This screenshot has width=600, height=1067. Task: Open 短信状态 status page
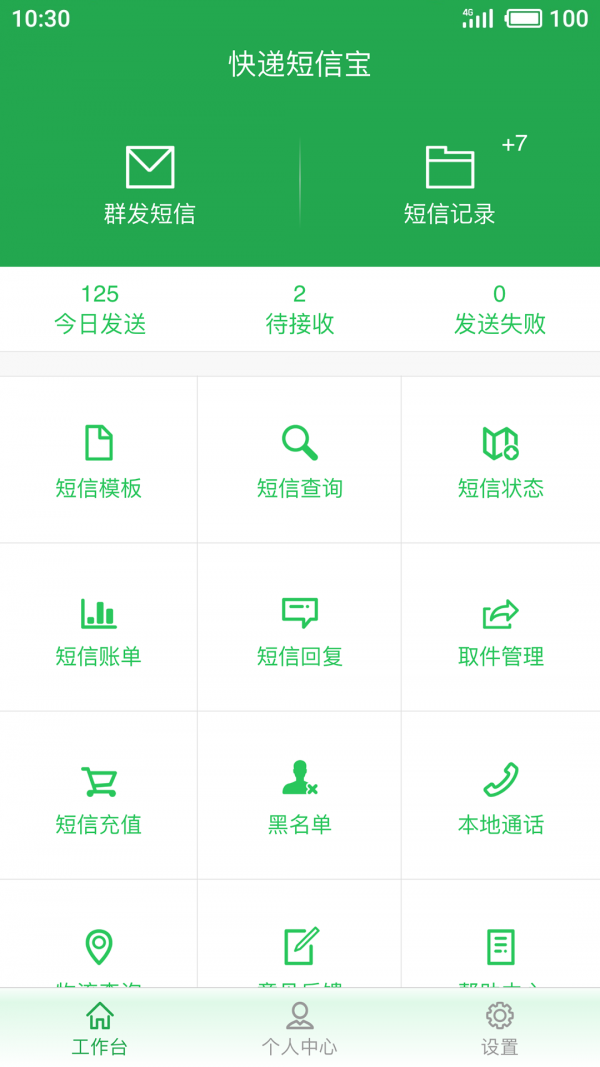point(501,461)
